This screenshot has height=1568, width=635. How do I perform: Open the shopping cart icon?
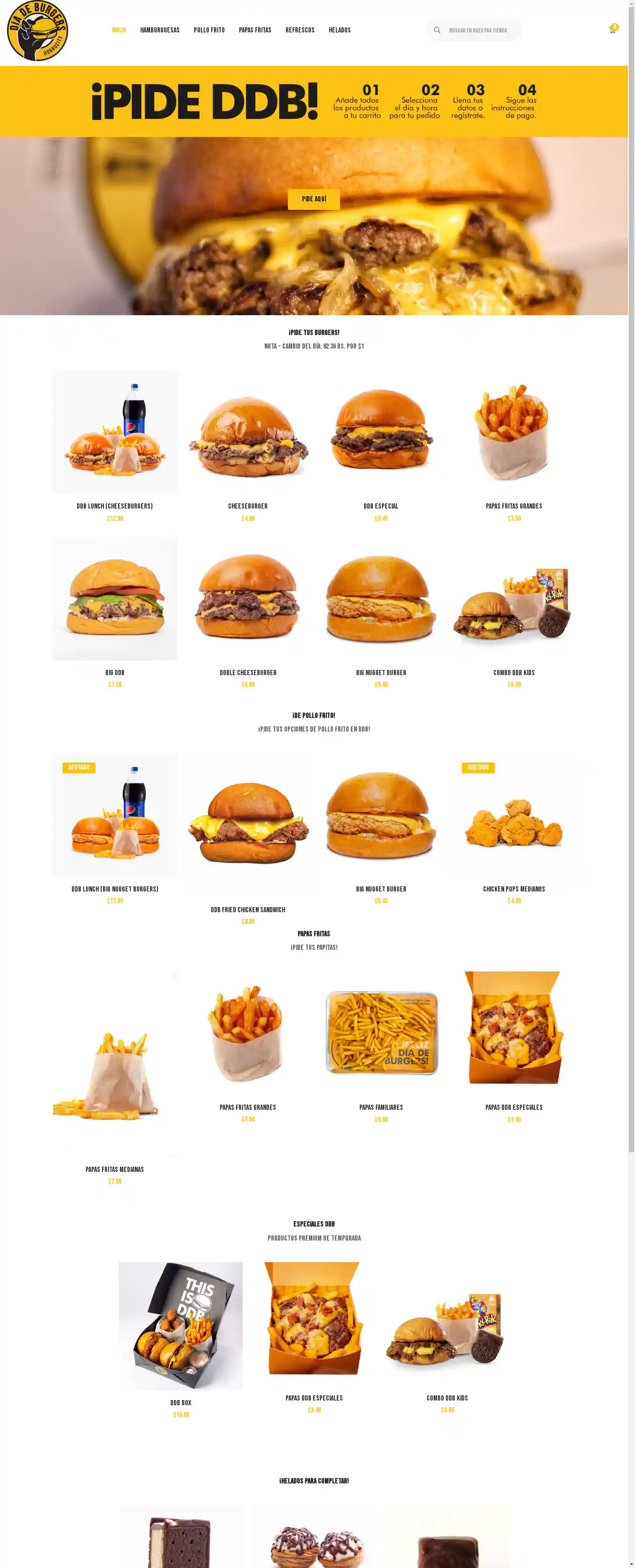612,30
